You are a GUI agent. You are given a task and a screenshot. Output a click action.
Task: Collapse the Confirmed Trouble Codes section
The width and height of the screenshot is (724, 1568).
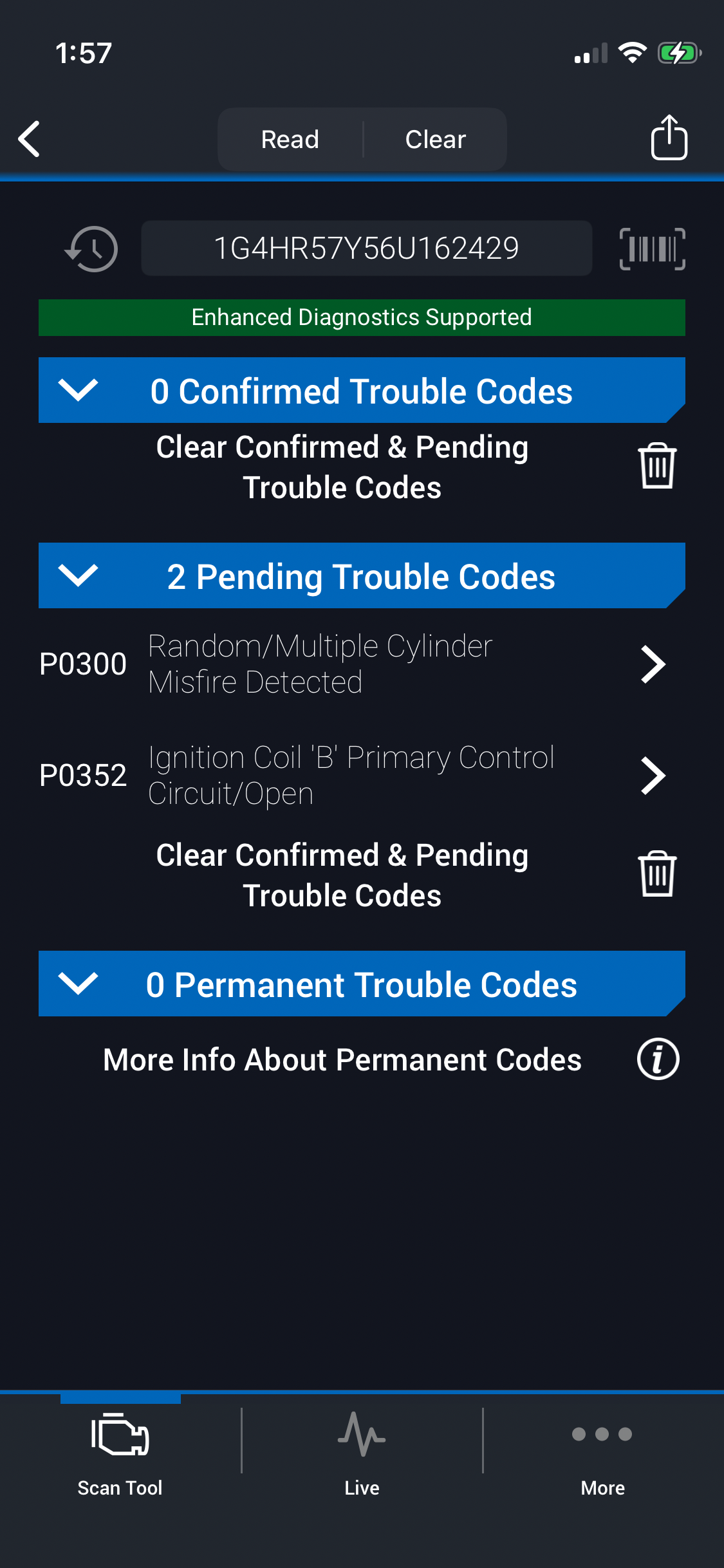[78, 390]
